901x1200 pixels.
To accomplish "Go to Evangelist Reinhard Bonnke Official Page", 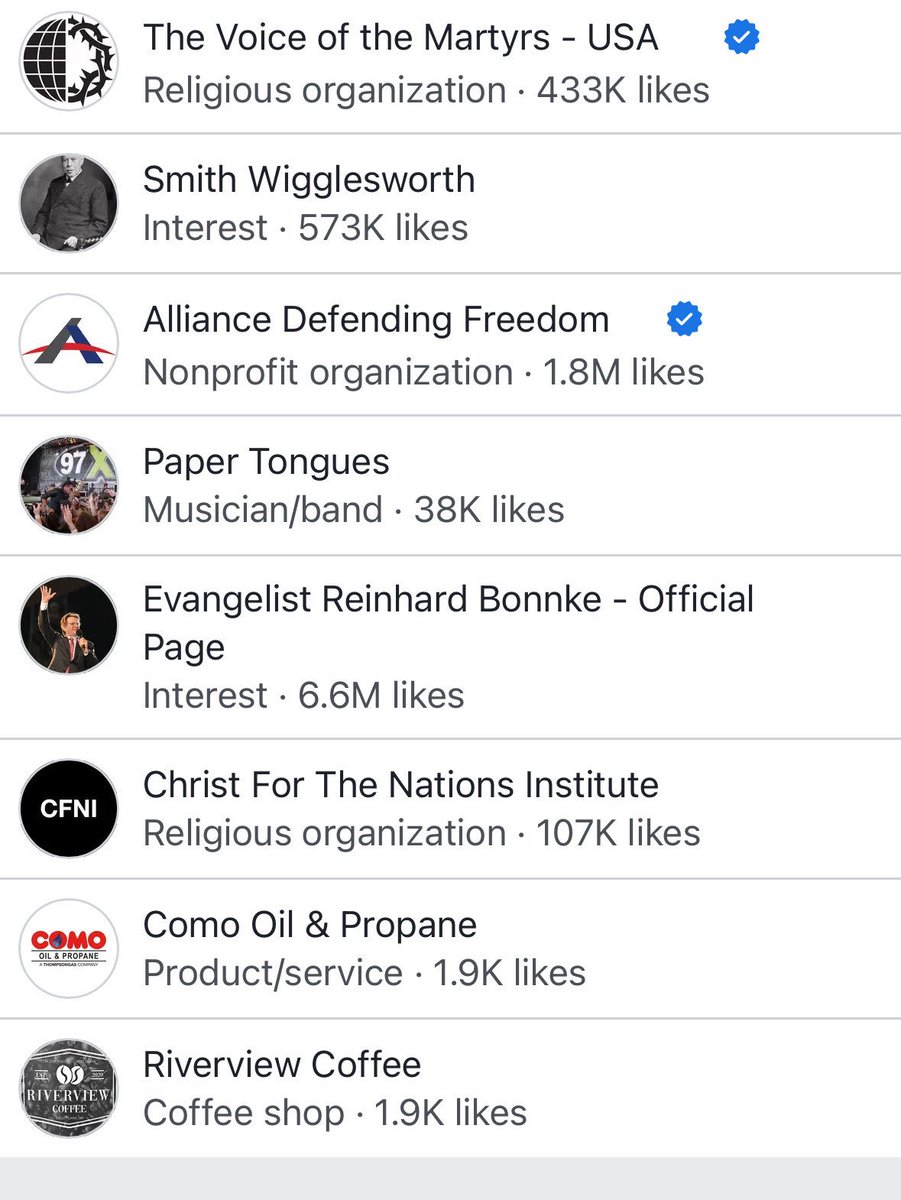I will 448,600.
